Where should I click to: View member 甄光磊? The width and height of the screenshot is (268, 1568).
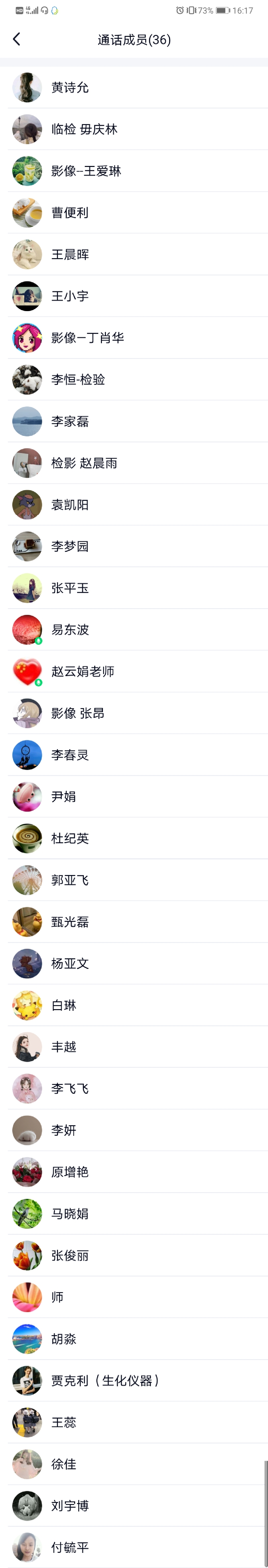pos(70,922)
